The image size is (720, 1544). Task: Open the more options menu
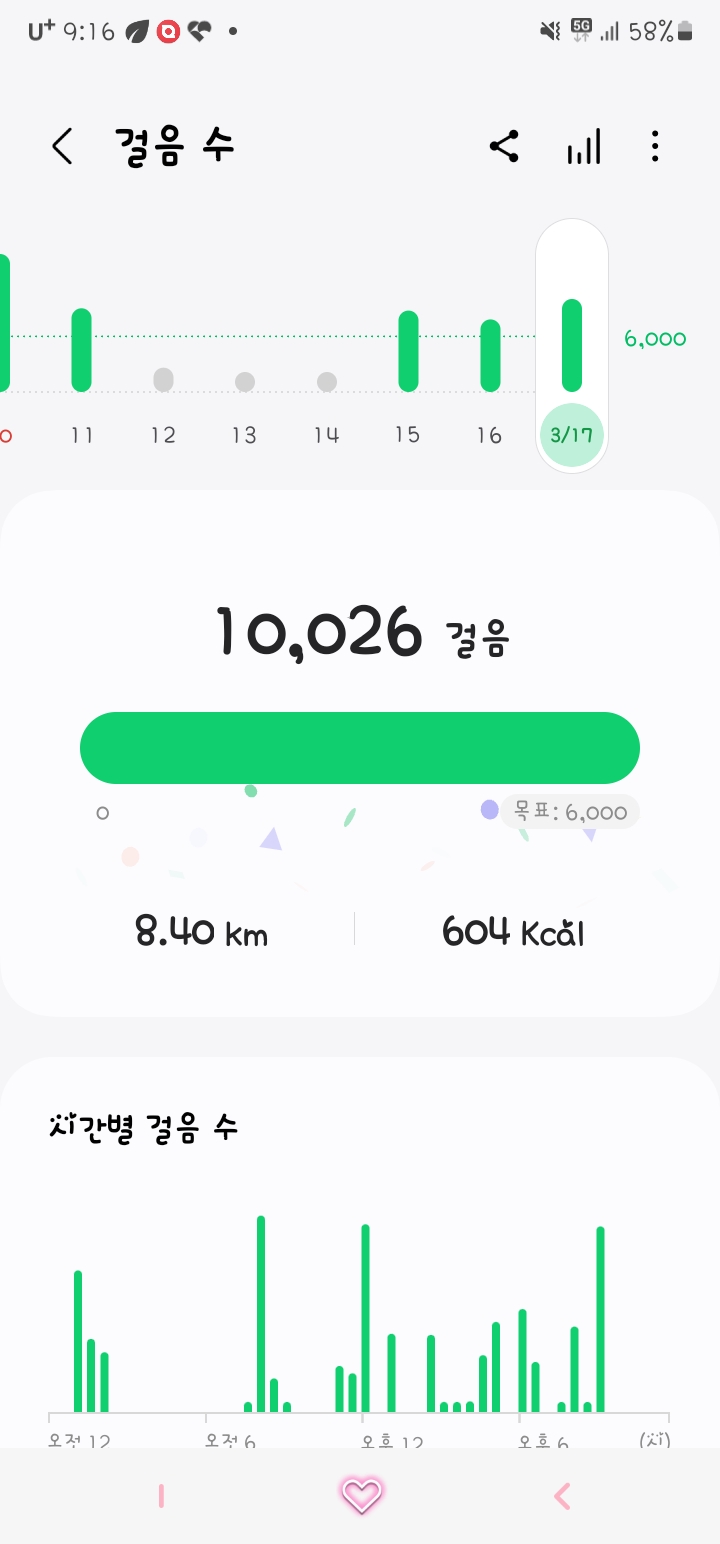pos(655,147)
